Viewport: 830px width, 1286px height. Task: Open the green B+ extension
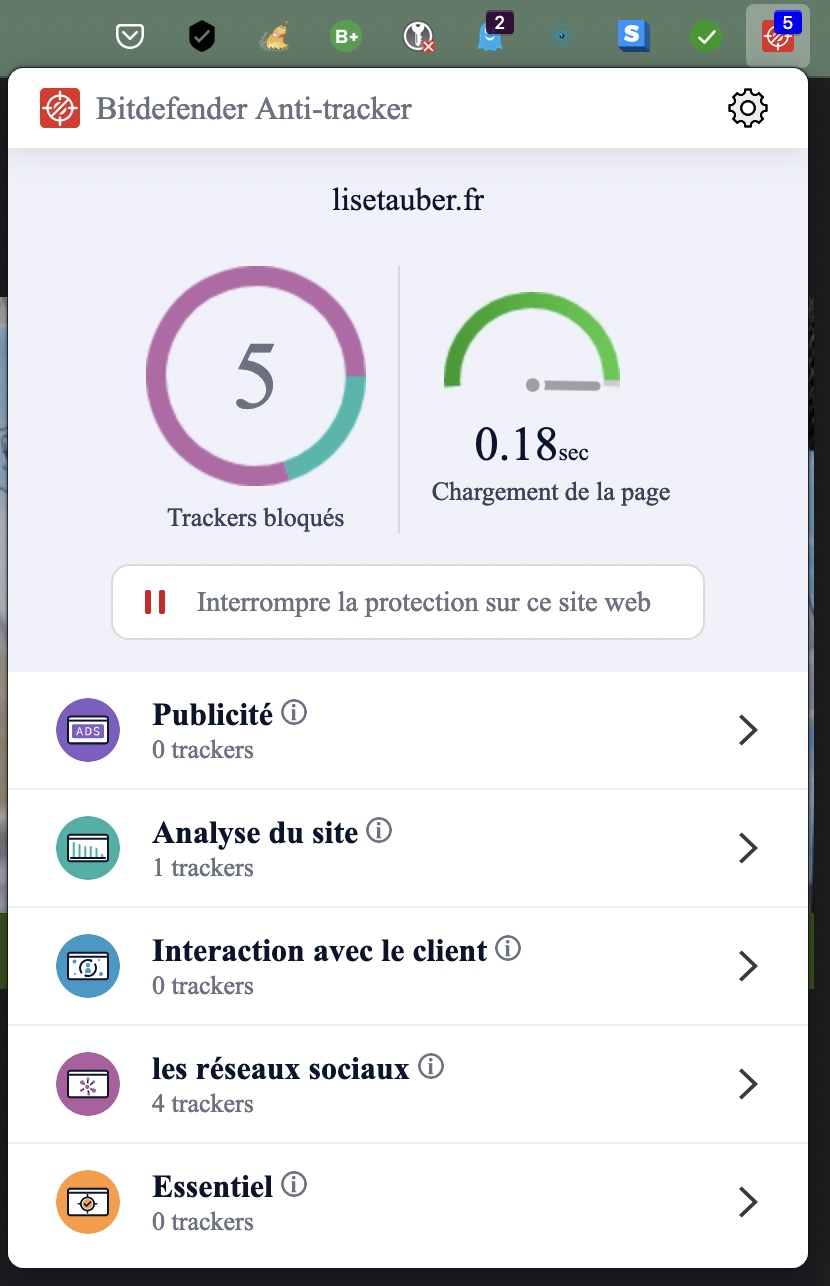pos(346,37)
